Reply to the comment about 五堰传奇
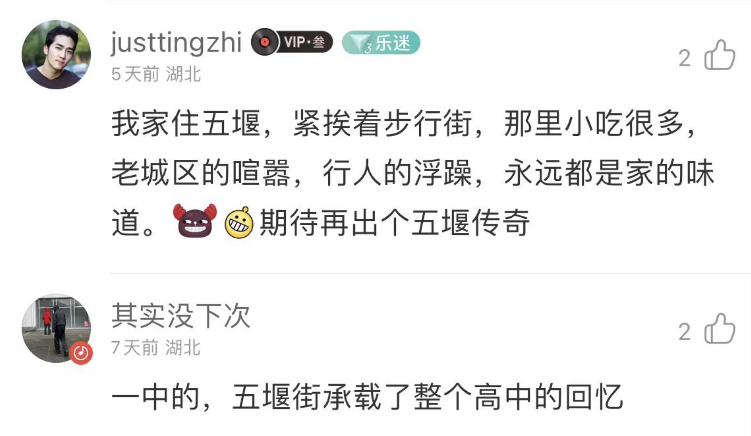 (400, 174)
